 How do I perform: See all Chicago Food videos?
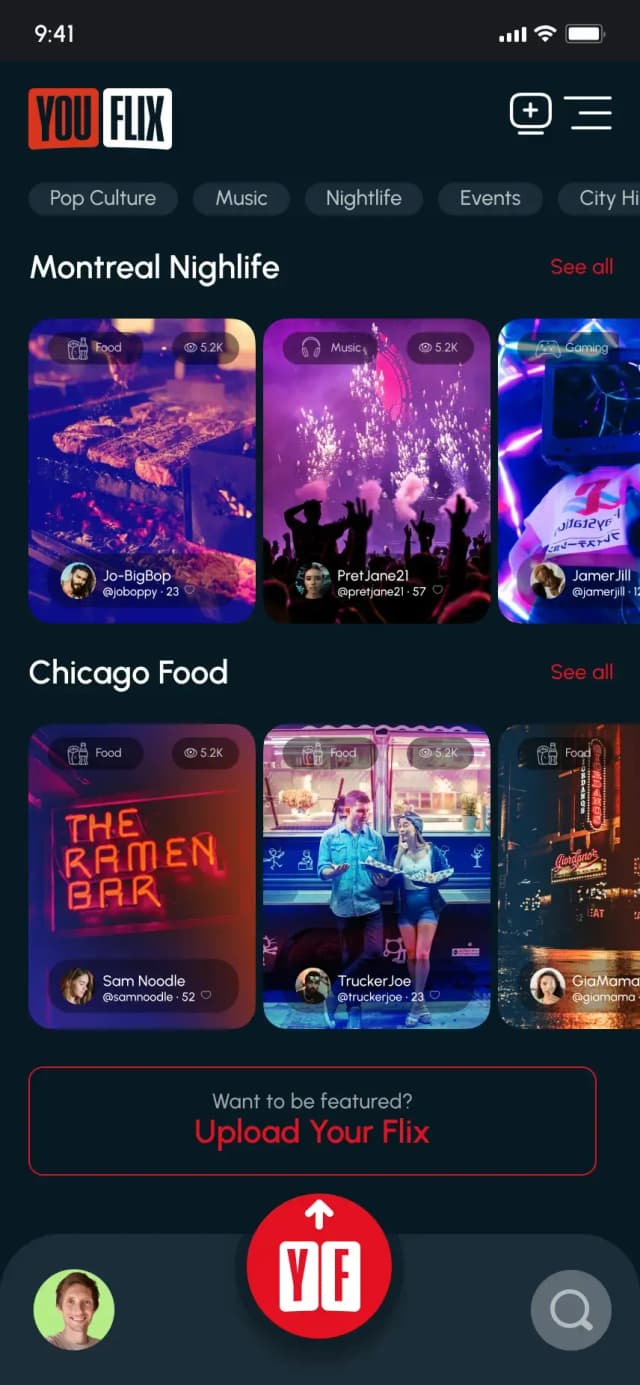pyautogui.click(x=581, y=672)
